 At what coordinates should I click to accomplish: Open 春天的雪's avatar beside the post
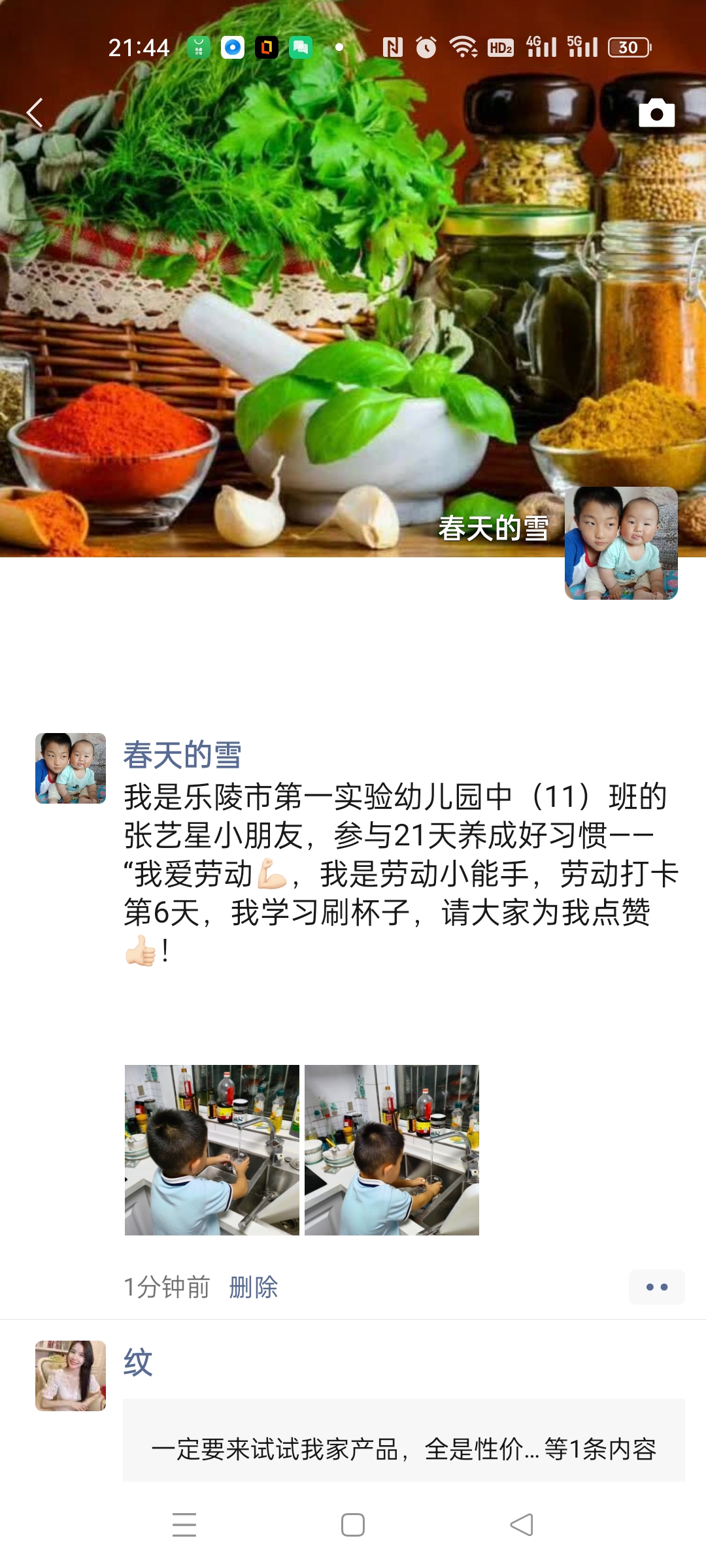(71, 768)
